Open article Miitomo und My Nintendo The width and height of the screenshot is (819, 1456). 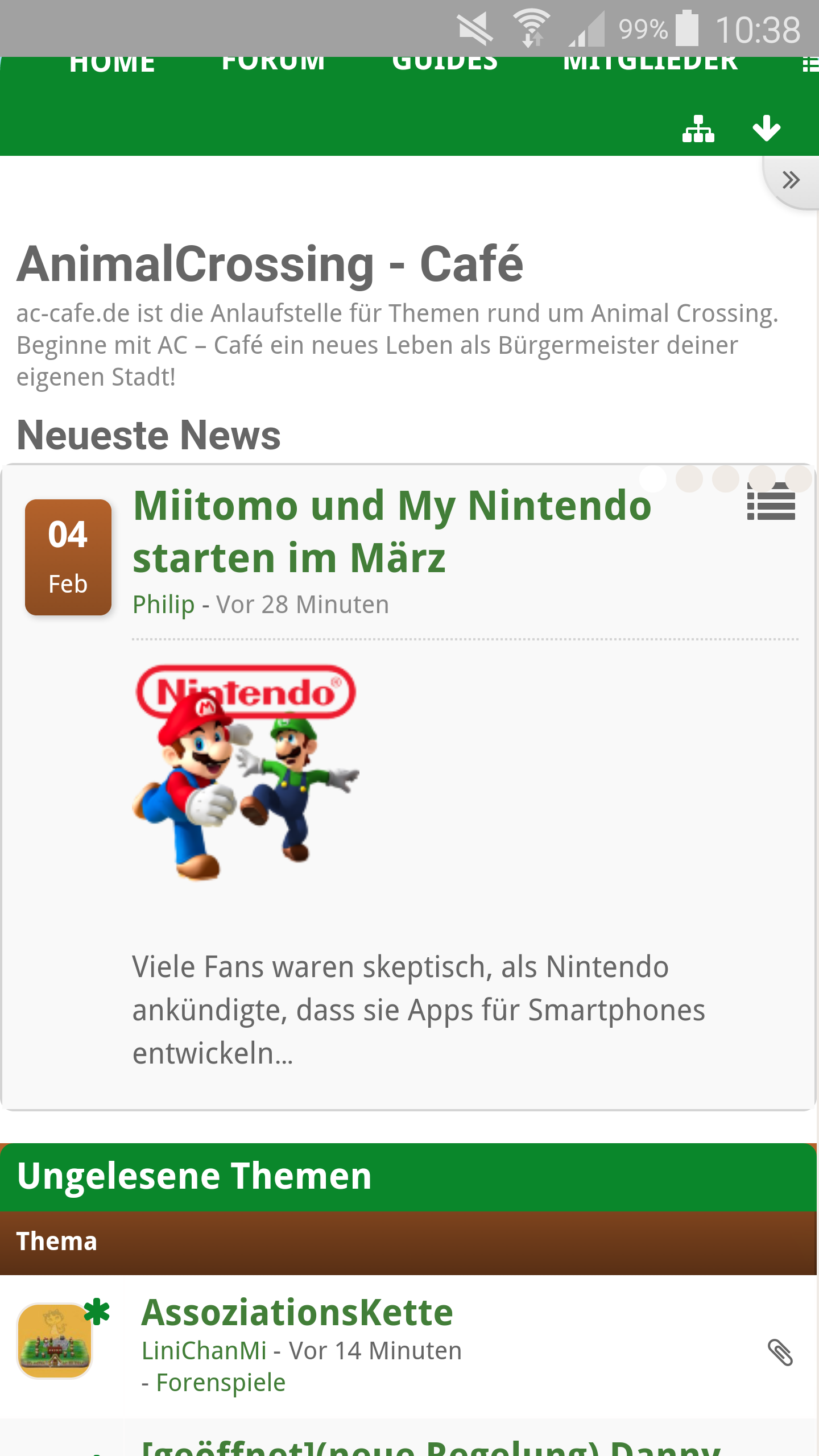(392, 531)
